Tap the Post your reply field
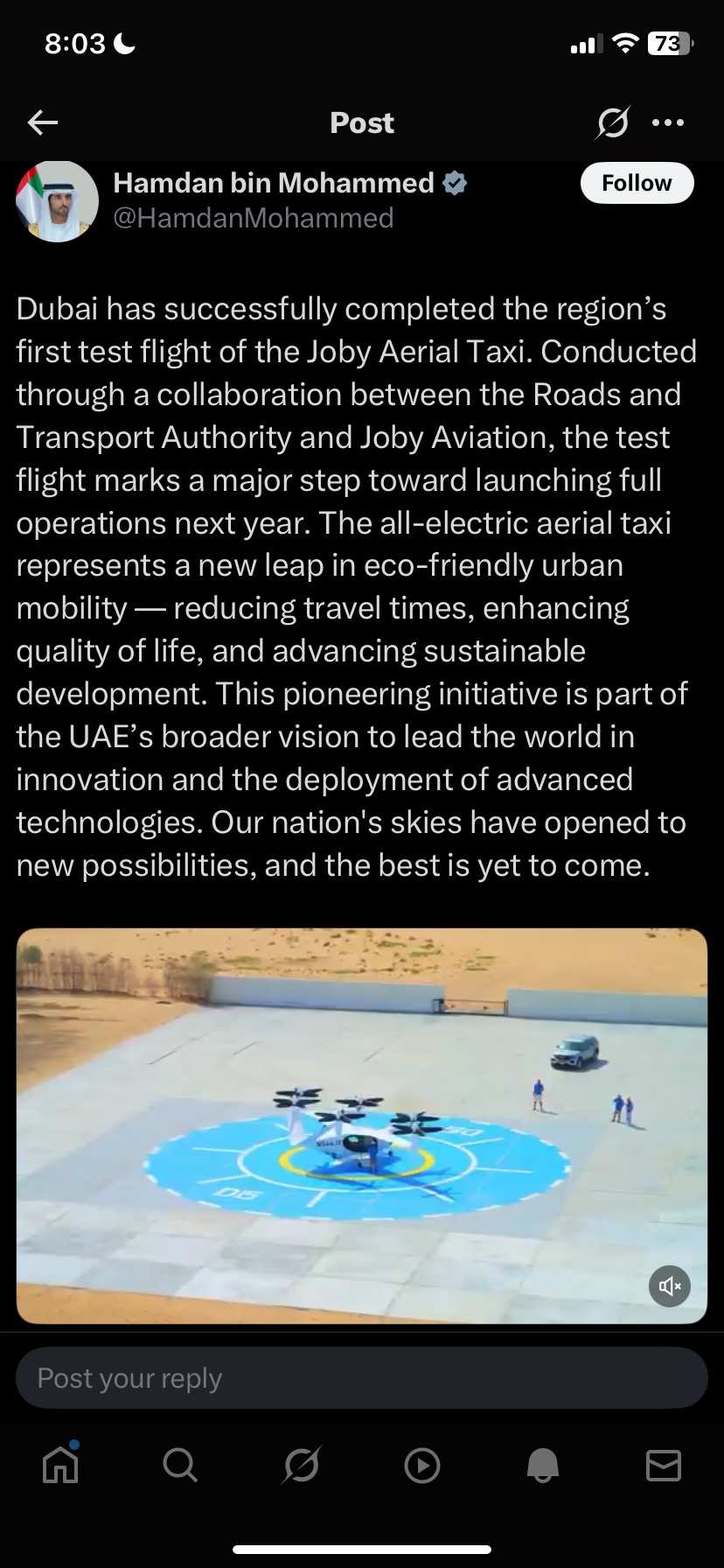The width and height of the screenshot is (724, 1568). point(362,1378)
